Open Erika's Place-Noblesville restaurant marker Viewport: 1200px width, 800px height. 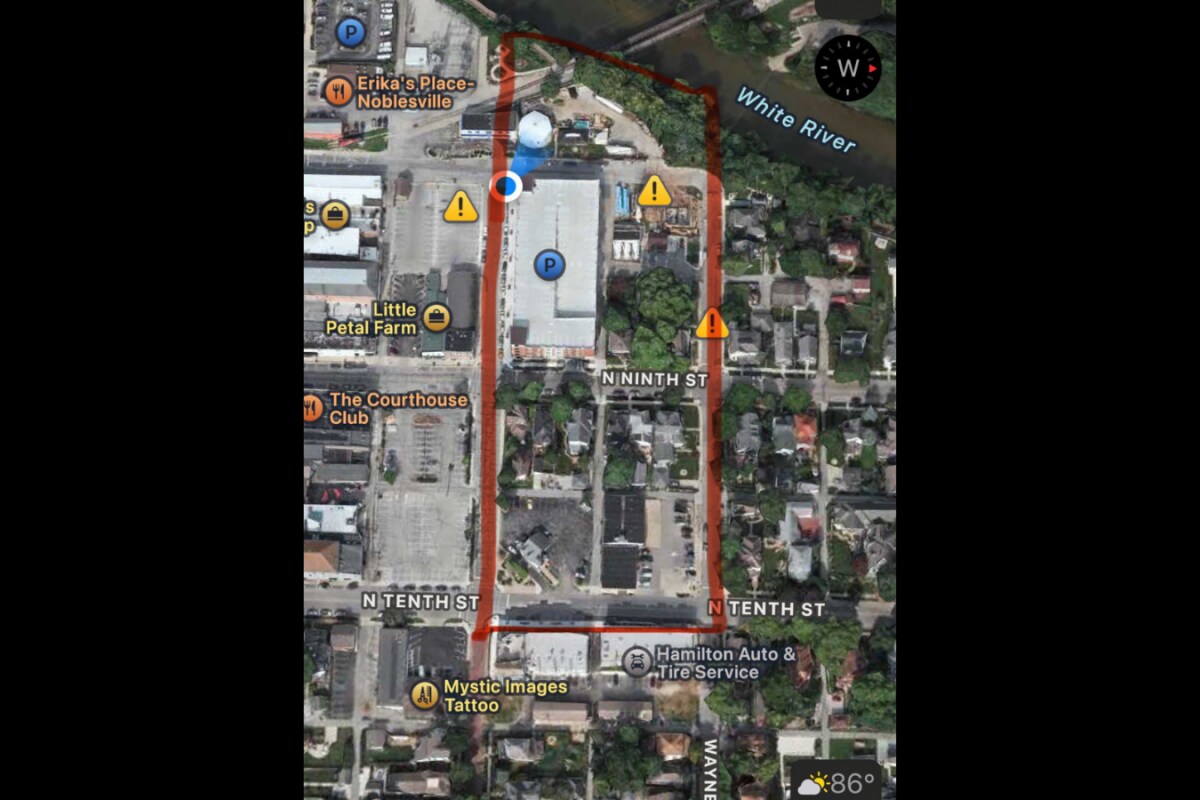[x=337, y=92]
